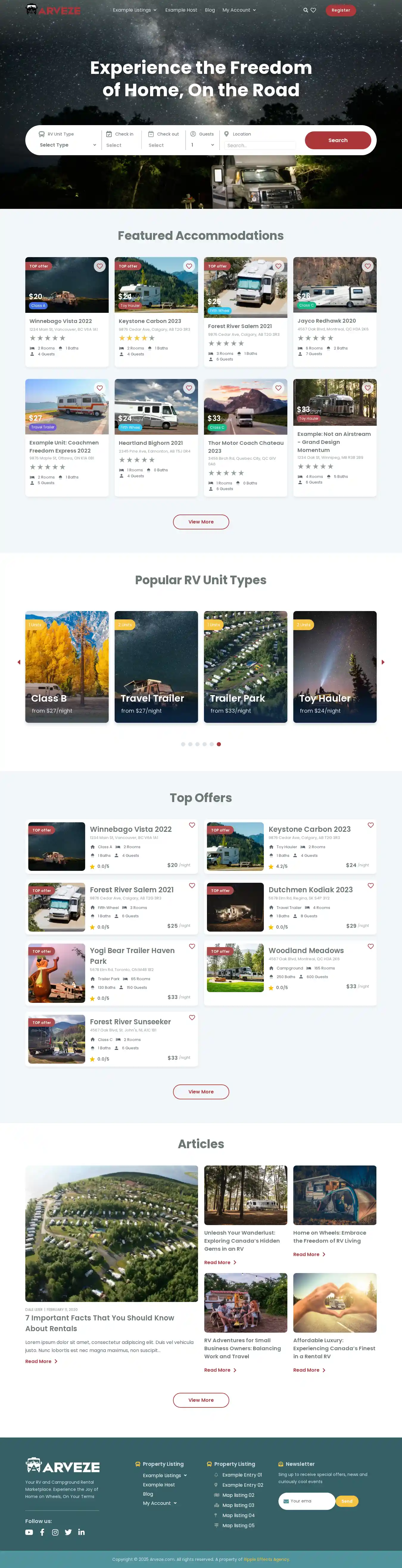This screenshot has width=402, height=1568.
Task: Expand the My Account menu
Action: [239, 10]
